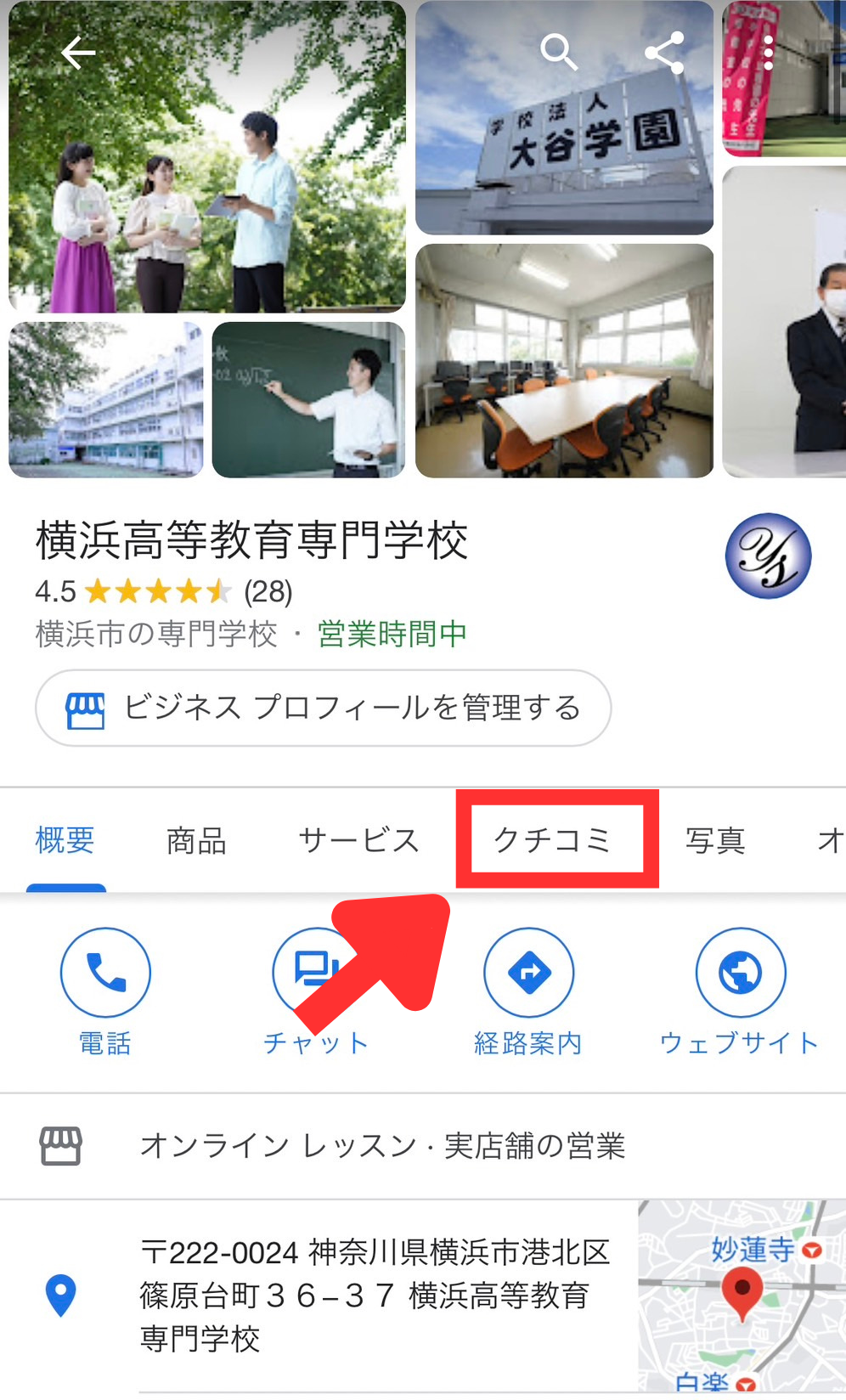
Task: Switch to the 概要 tab
Action: click(65, 840)
